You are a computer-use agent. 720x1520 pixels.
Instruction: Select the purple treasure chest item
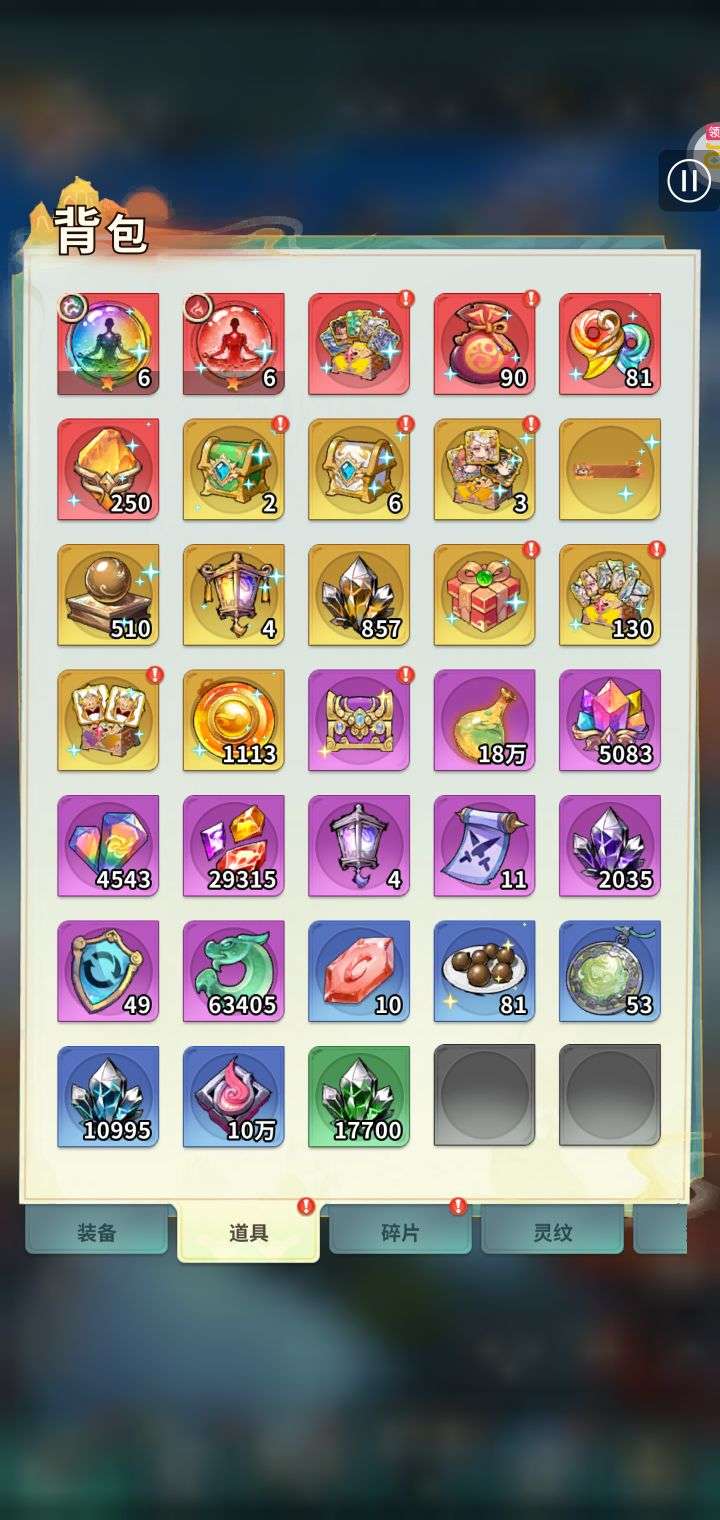(x=359, y=720)
